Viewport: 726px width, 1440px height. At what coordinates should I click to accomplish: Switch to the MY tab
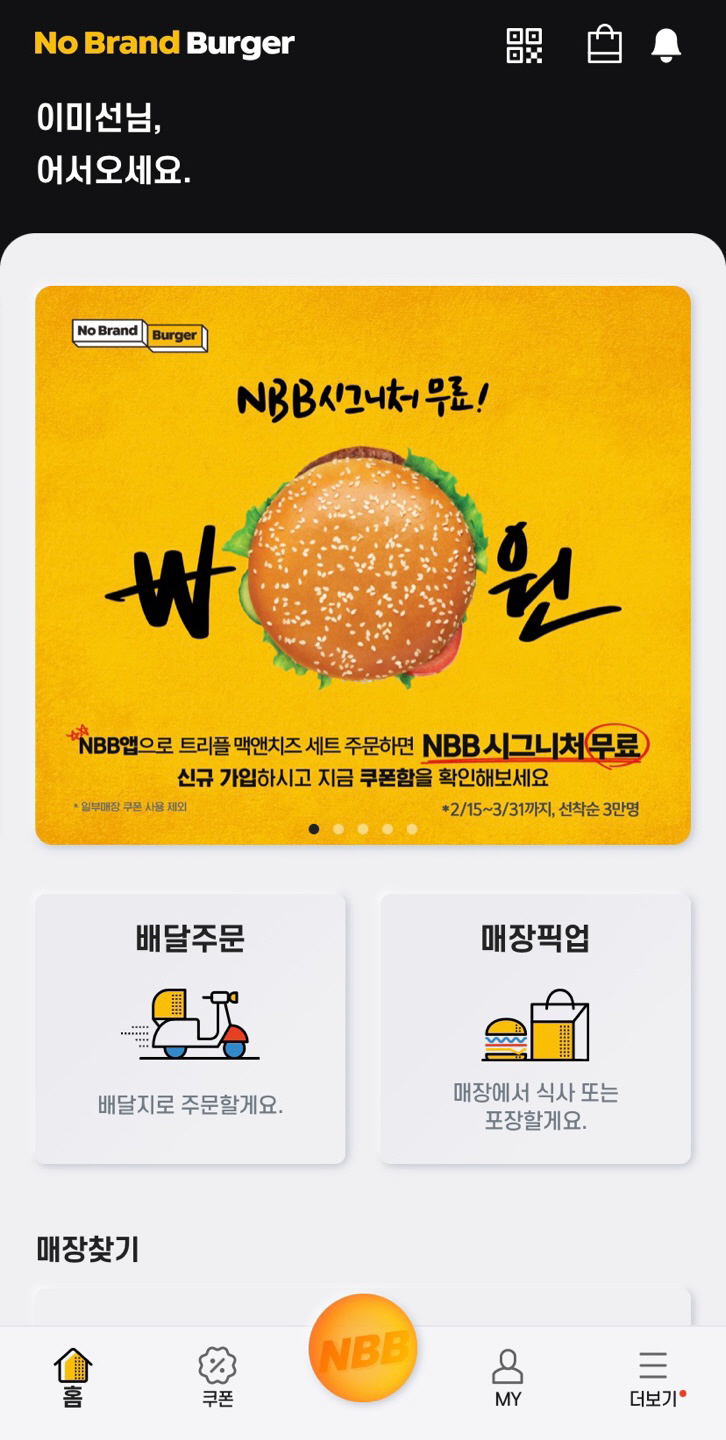(x=508, y=1378)
